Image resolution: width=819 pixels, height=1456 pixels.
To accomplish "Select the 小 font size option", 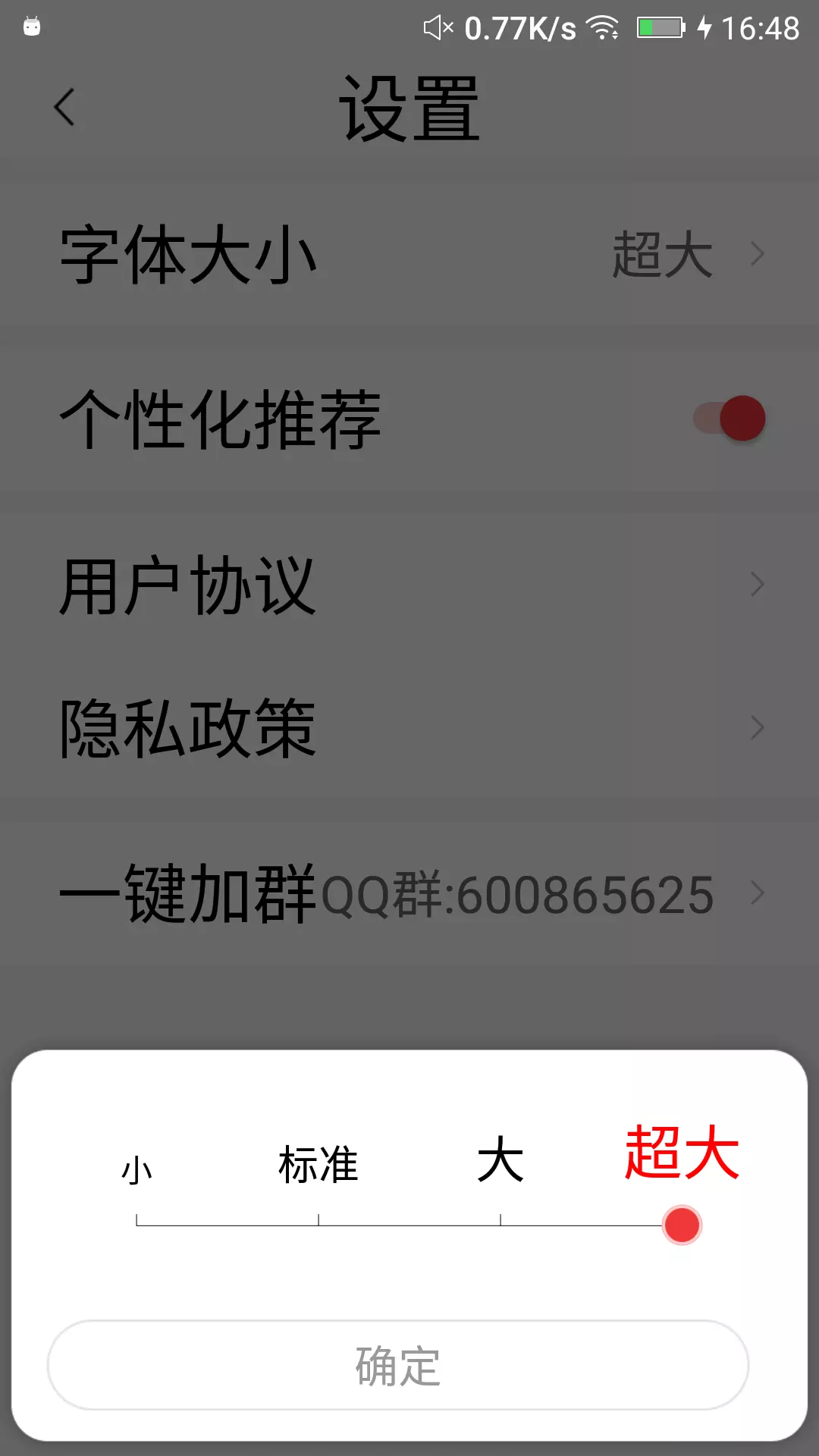I will tap(136, 1170).
